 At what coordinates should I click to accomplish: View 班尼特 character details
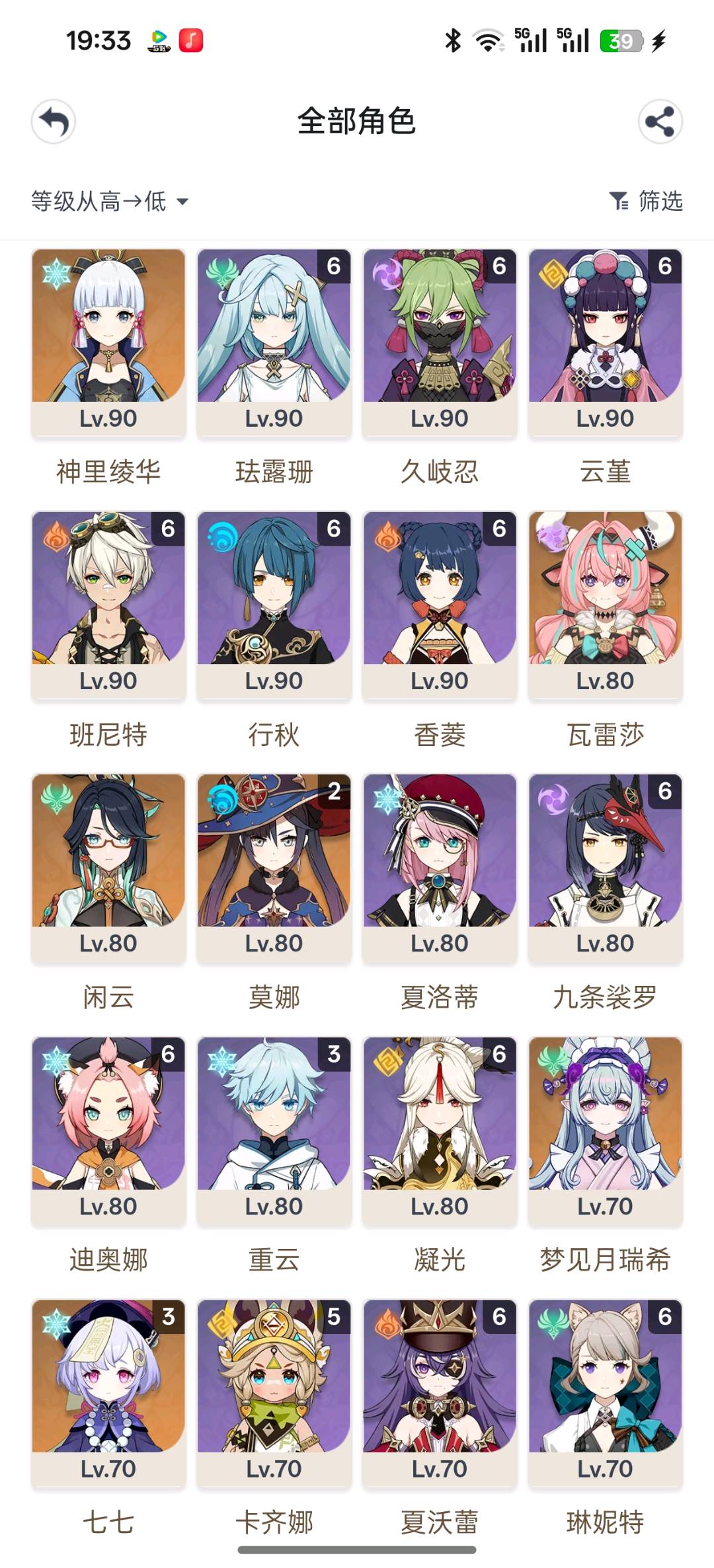tap(108, 604)
